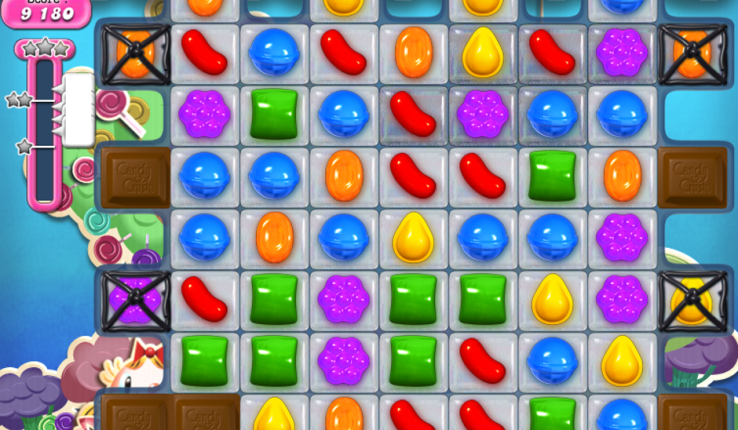This screenshot has width=738, height=430.
Task: Select the green candy between red and orange candies
Action: pos(552,174)
